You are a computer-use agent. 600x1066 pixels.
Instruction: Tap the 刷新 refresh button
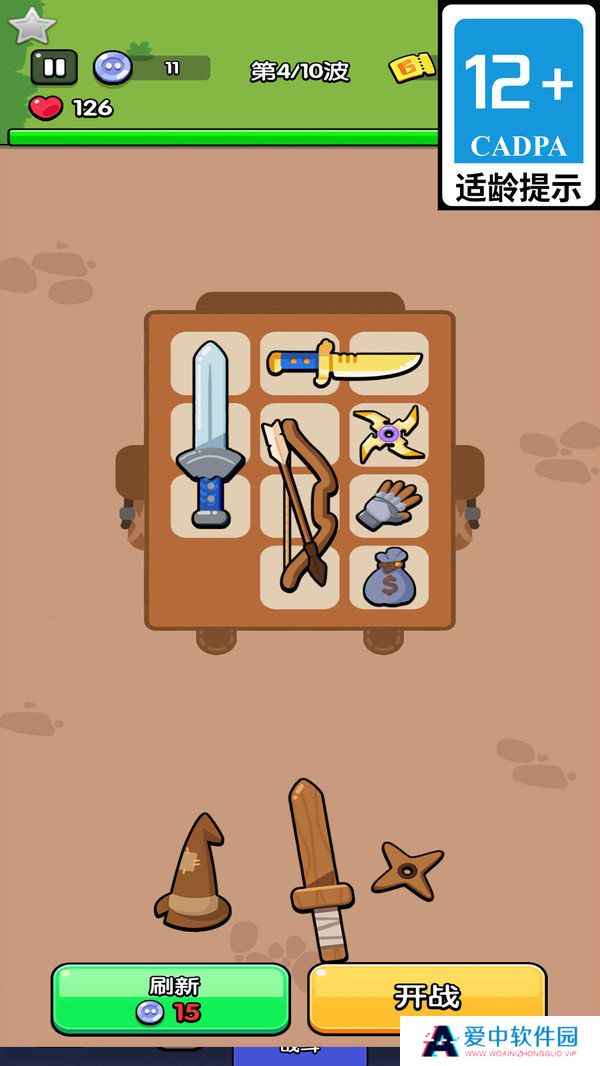[x=170, y=998]
